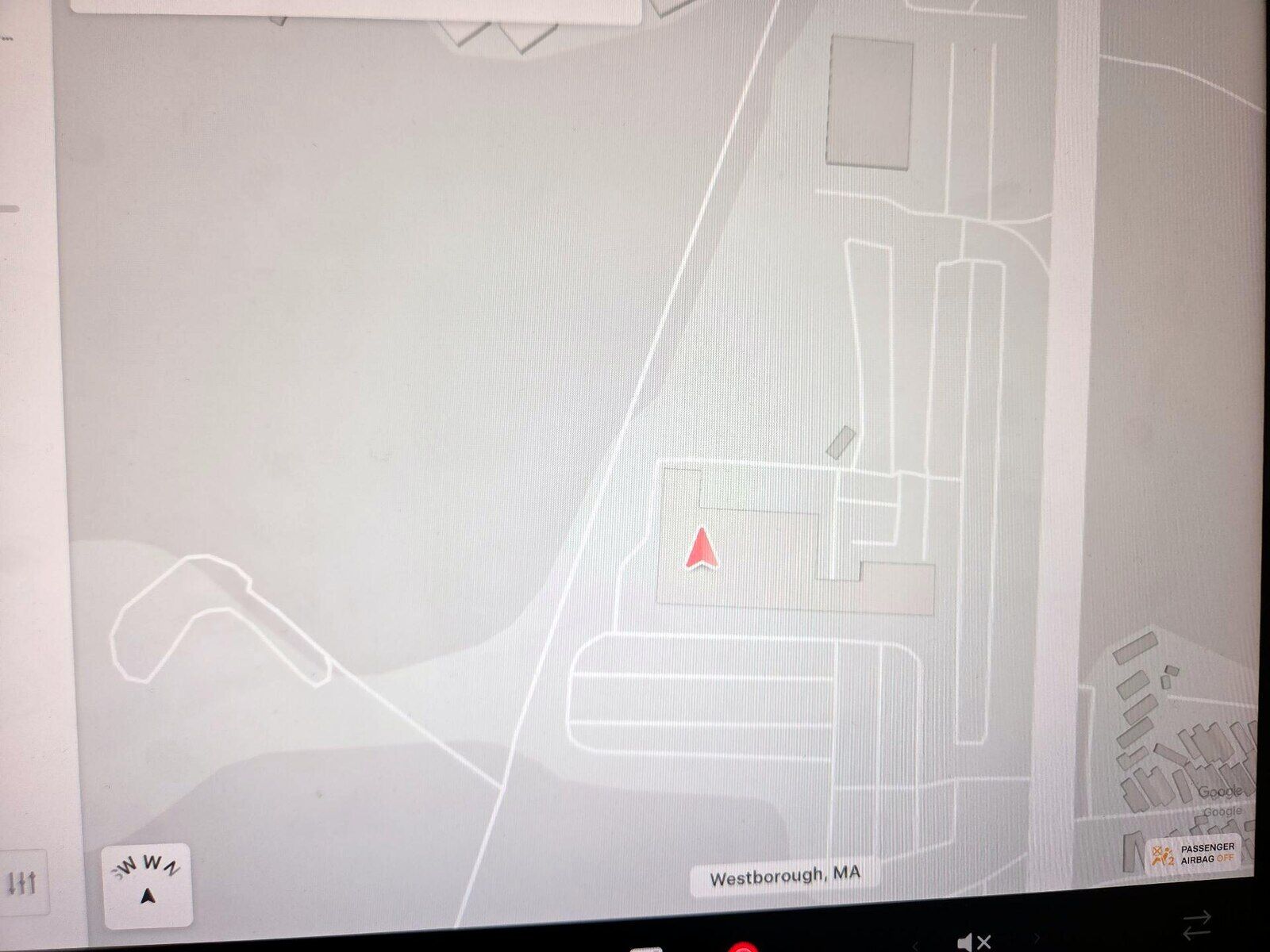Viewport: 1270px width, 952px height.
Task: Tap the swap arrows icon
Action: [x=1196, y=926]
